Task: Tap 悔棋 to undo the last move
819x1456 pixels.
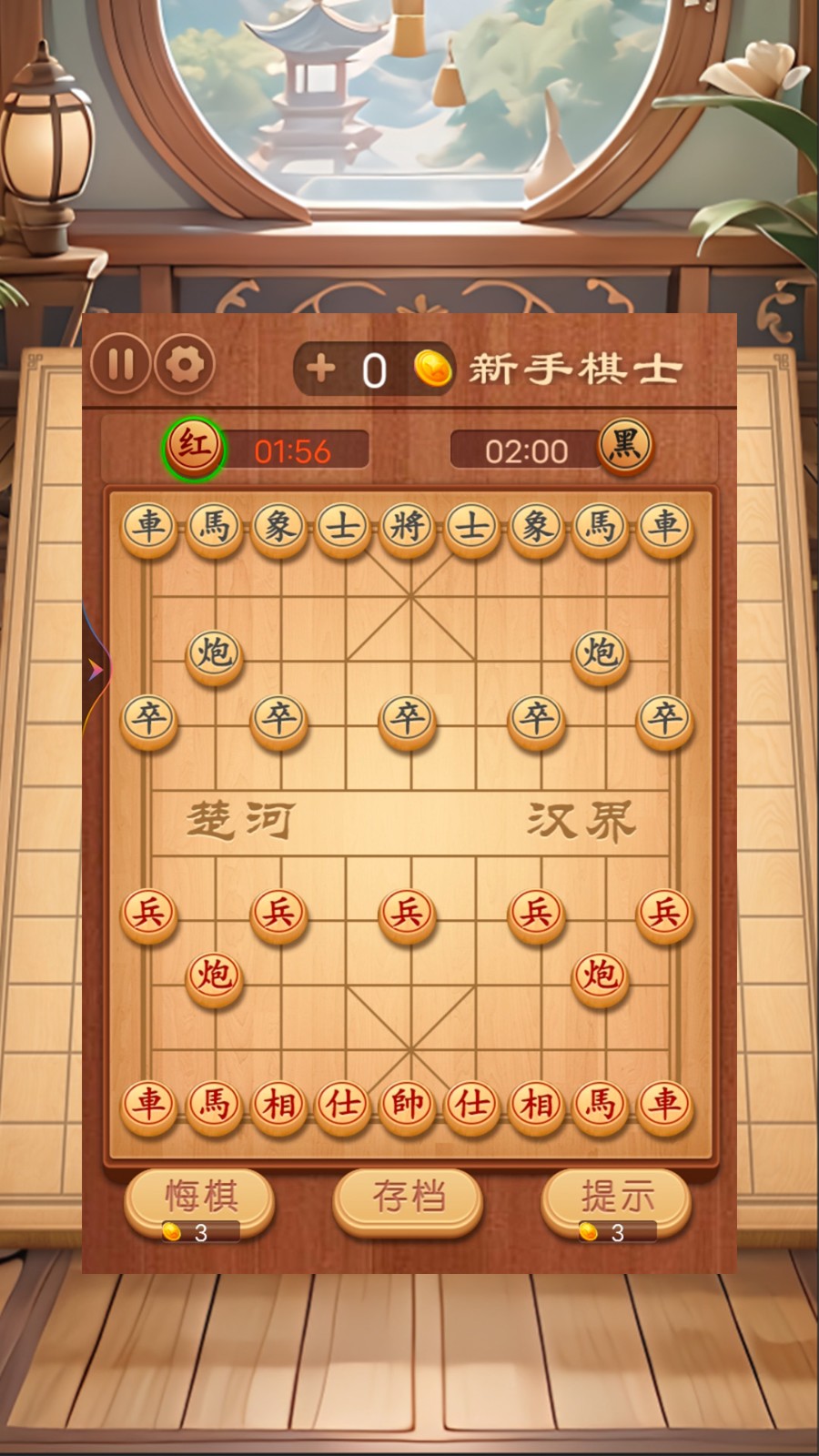Action: 200,1201
